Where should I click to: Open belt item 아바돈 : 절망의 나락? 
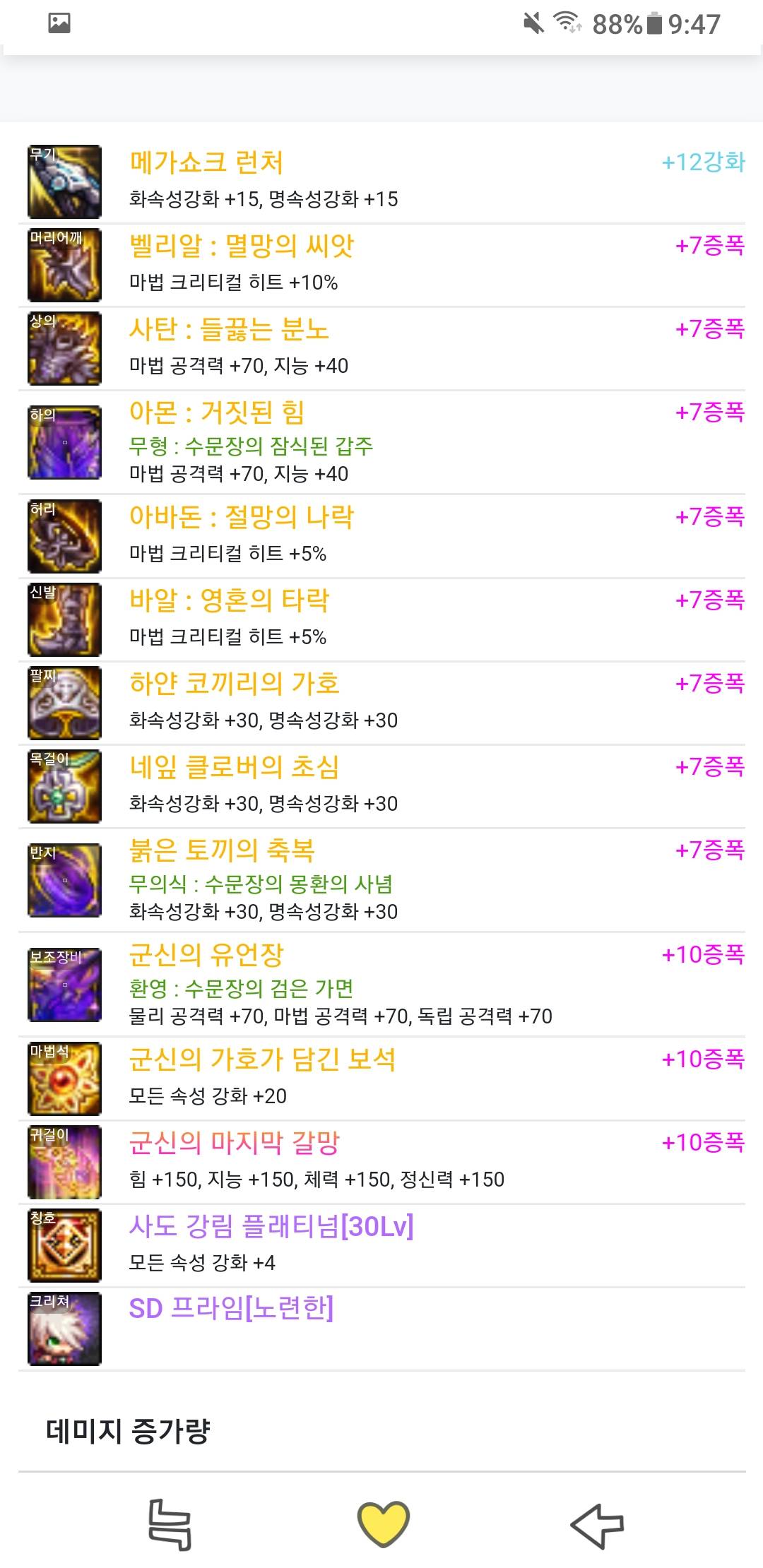pos(241,517)
